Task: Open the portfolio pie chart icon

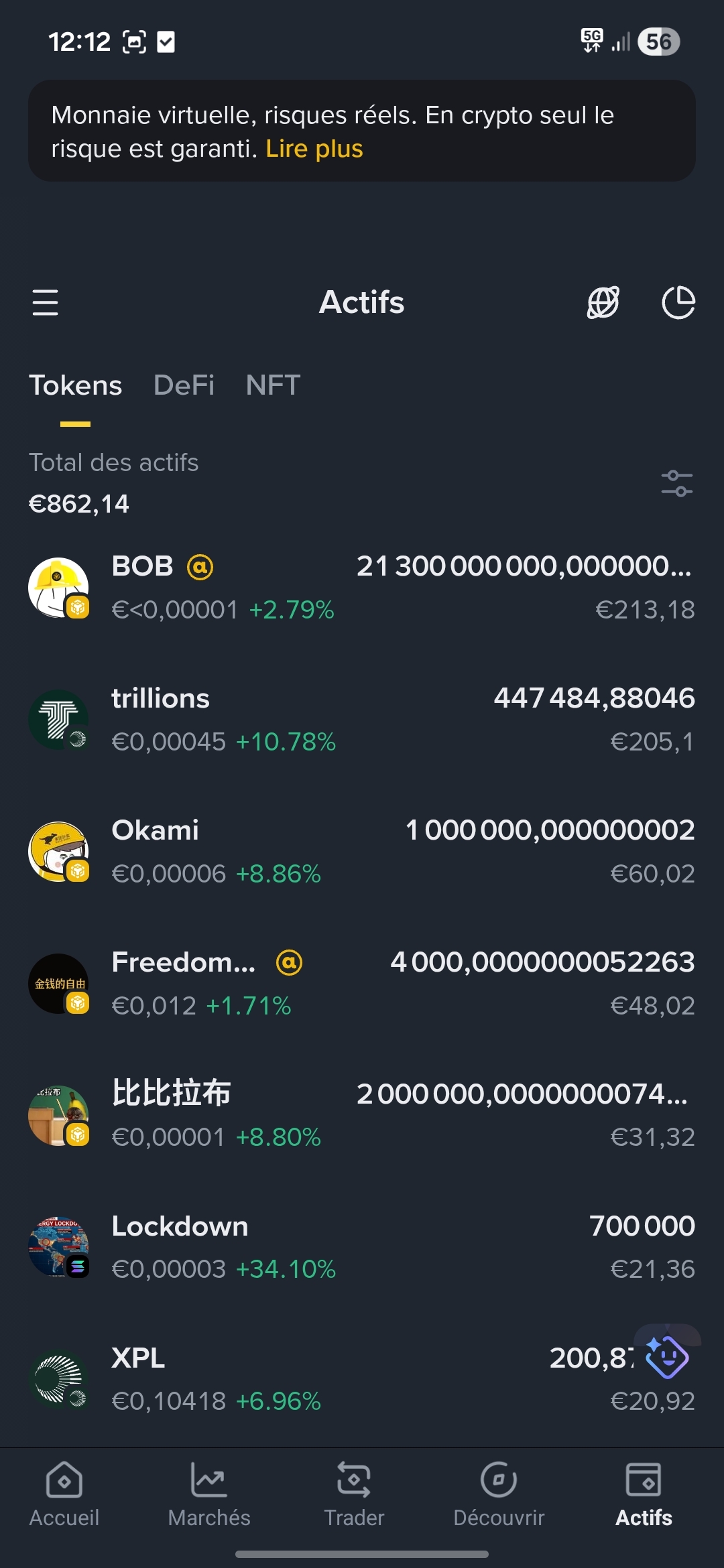Action: click(x=678, y=302)
